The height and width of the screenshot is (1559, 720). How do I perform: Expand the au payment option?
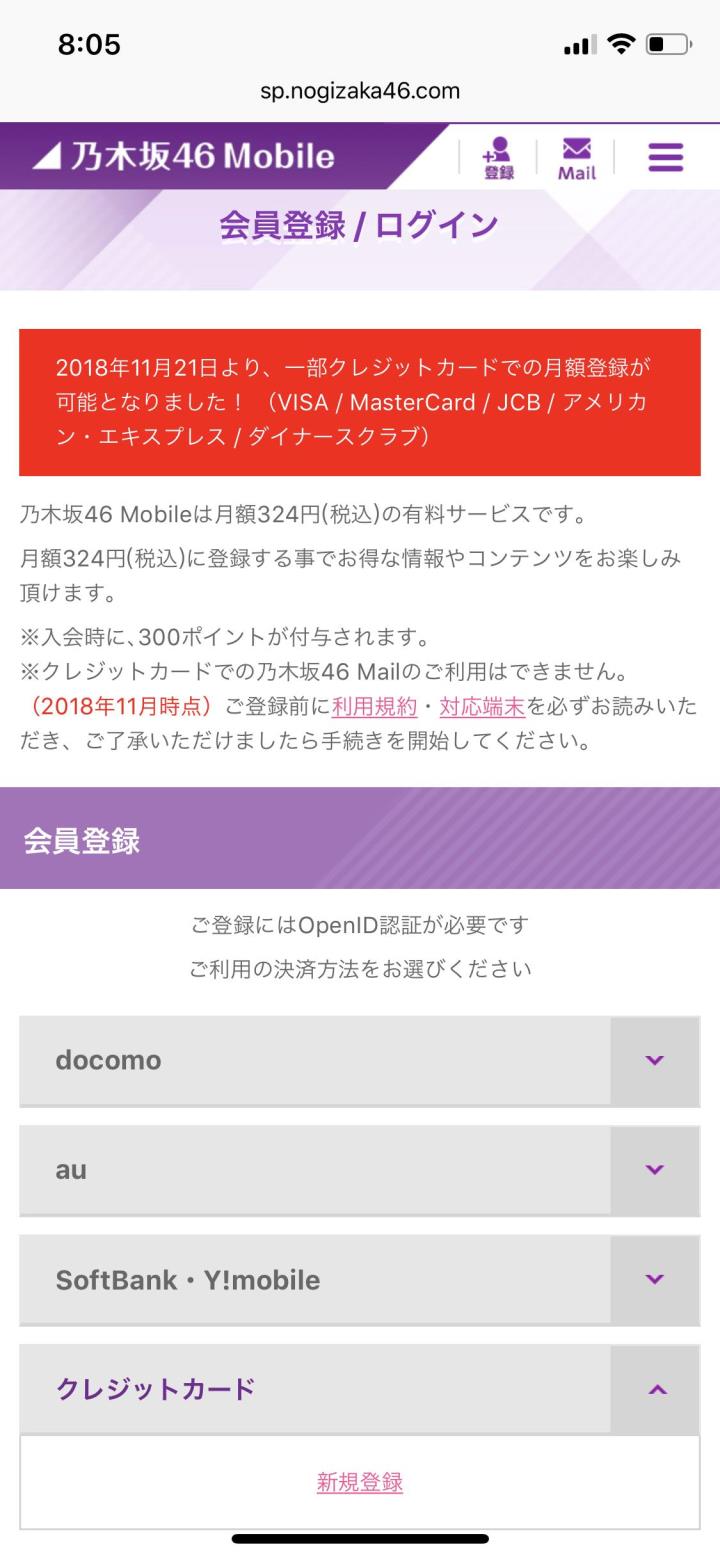pyautogui.click(x=359, y=1169)
